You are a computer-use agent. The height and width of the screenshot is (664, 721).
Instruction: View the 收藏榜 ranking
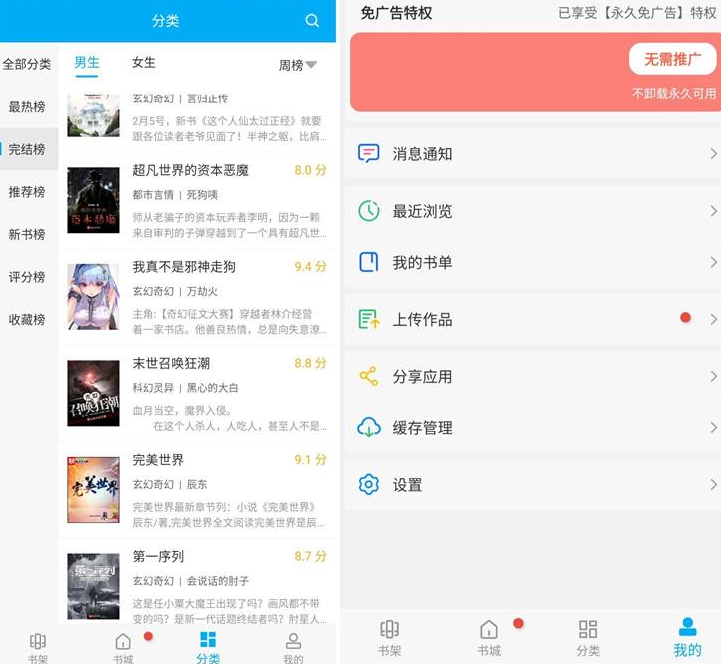click(x=27, y=319)
